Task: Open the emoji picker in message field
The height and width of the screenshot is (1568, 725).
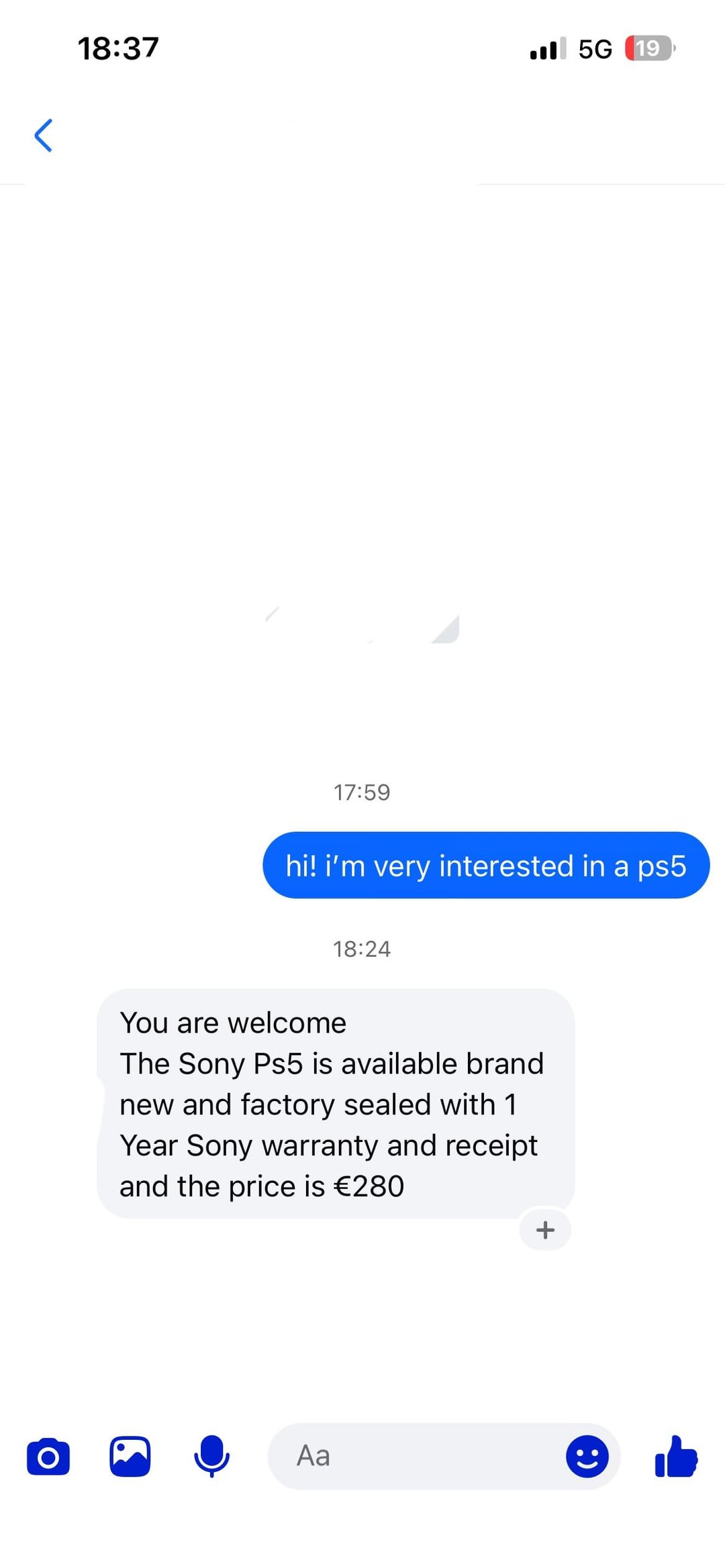Action: (x=587, y=1457)
